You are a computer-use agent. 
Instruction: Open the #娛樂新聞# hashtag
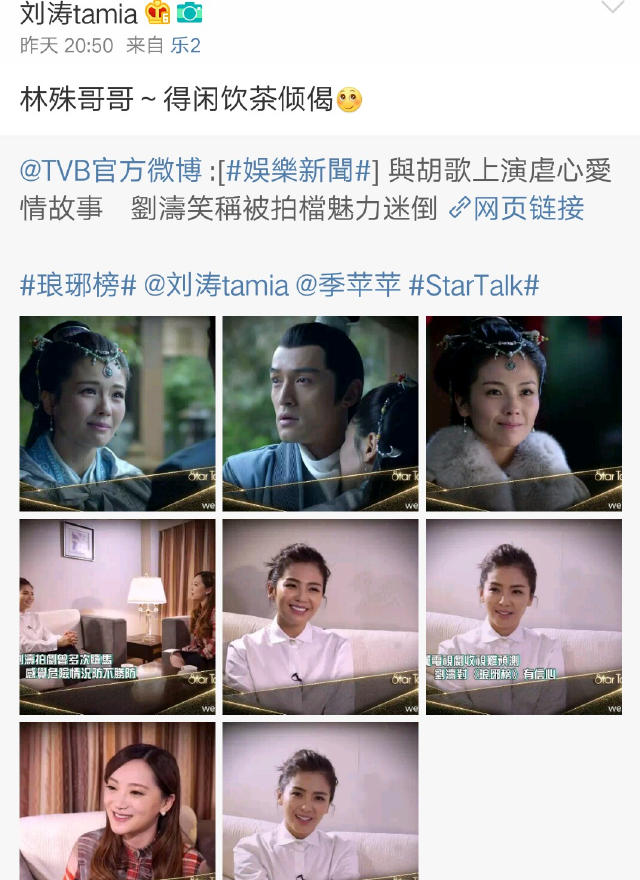[300, 170]
